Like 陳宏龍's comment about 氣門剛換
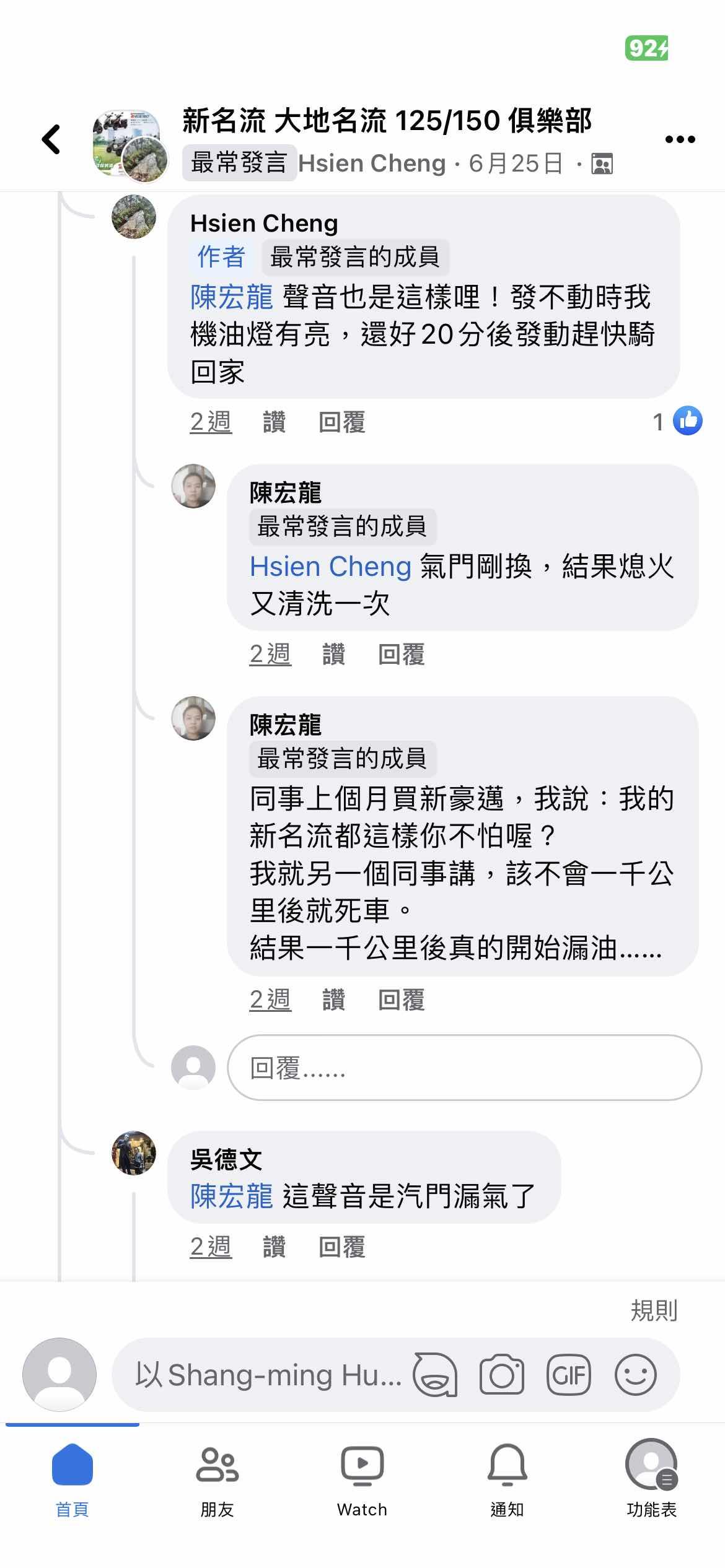Image resolution: width=725 pixels, height=1568 pixels. point(333,655)
